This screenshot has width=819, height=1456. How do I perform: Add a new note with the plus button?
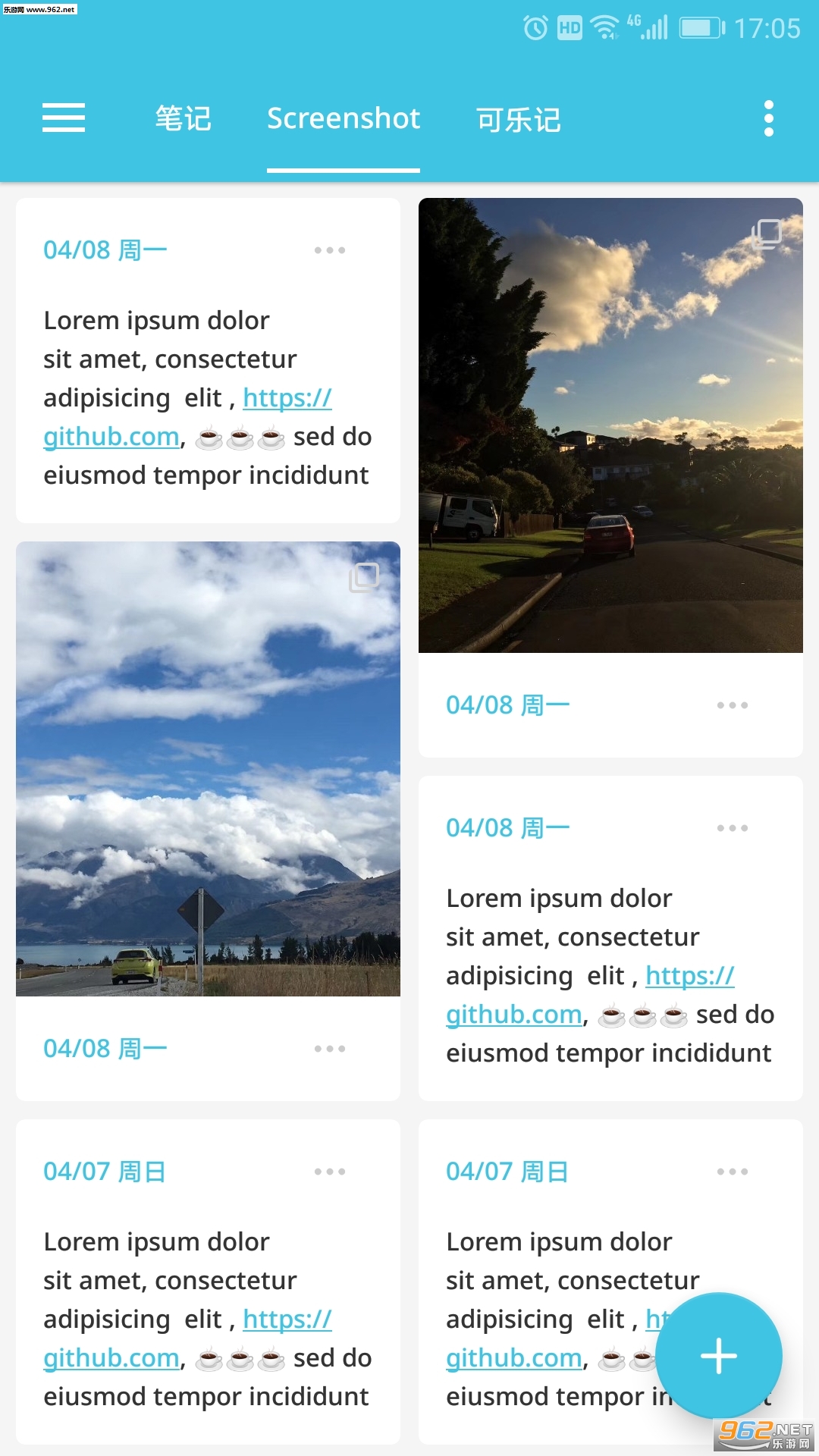(718, 1355)
